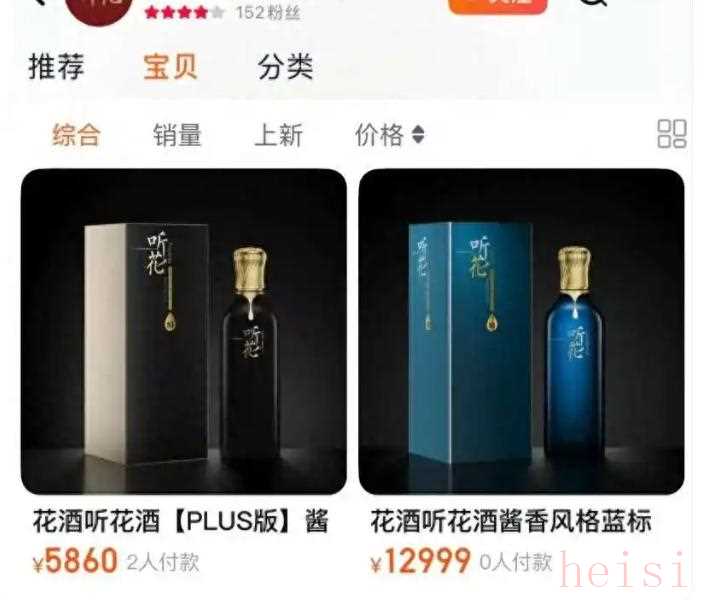Open 花酒听花酒酱香风格蓝标 product priced ¥12999
The height and width of the screenshot is (600, 704).
click(521, 332)
